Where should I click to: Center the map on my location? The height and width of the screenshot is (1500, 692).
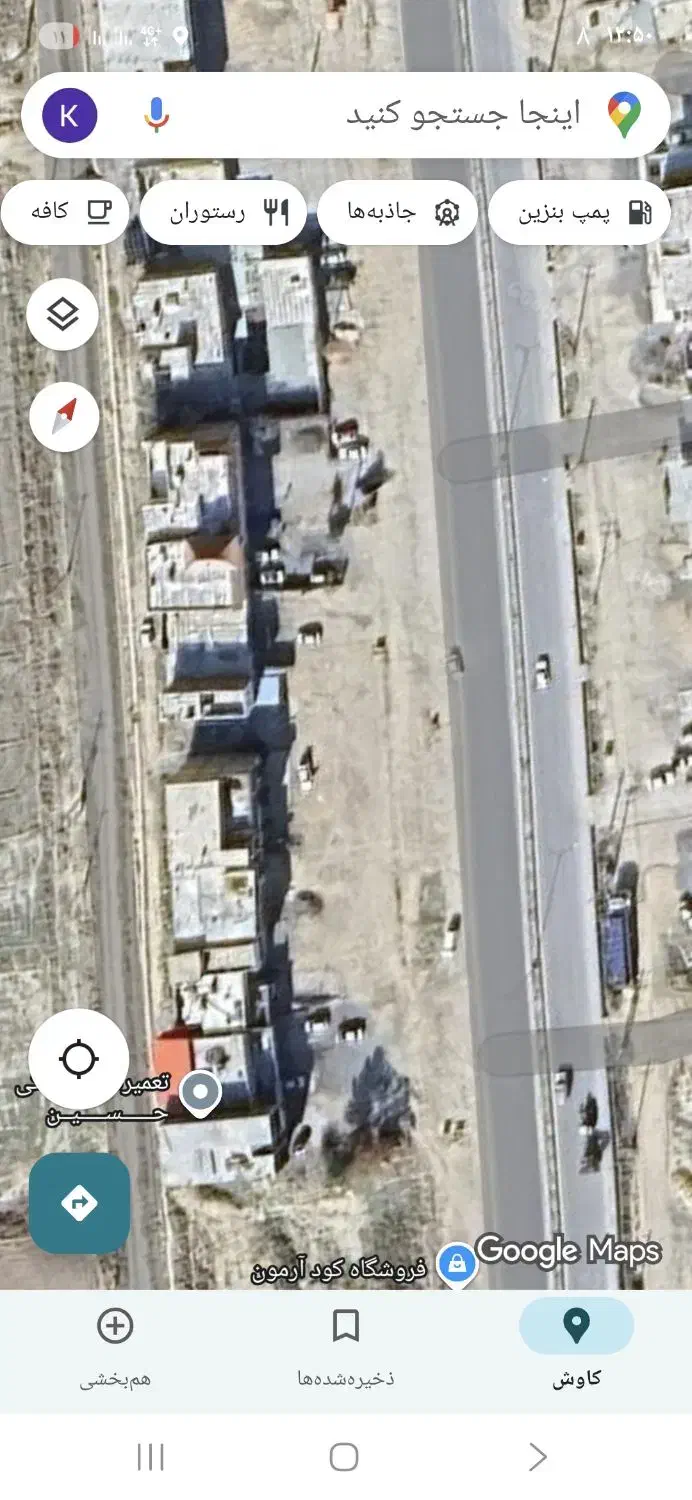78,1058
